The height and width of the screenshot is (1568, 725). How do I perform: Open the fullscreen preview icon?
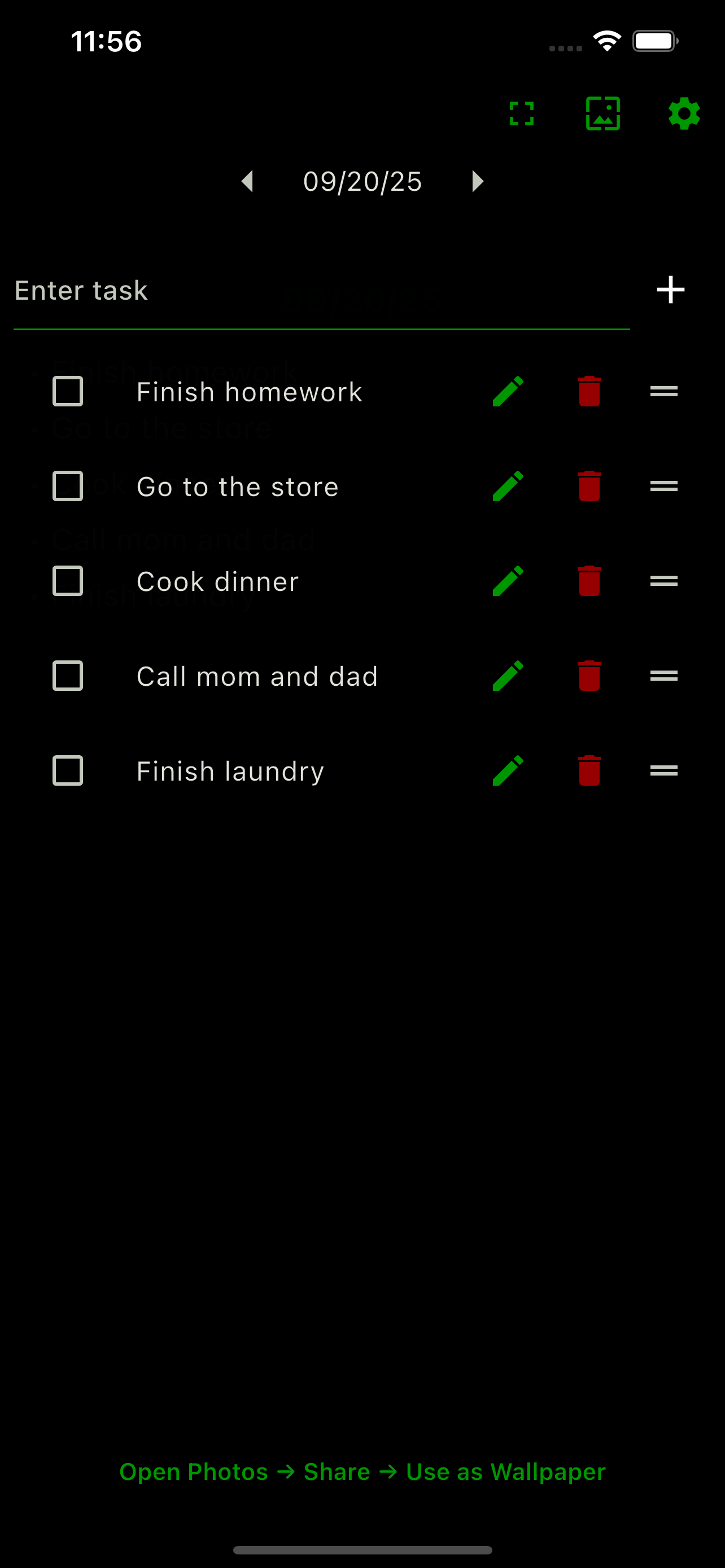(x=521, y=114)
